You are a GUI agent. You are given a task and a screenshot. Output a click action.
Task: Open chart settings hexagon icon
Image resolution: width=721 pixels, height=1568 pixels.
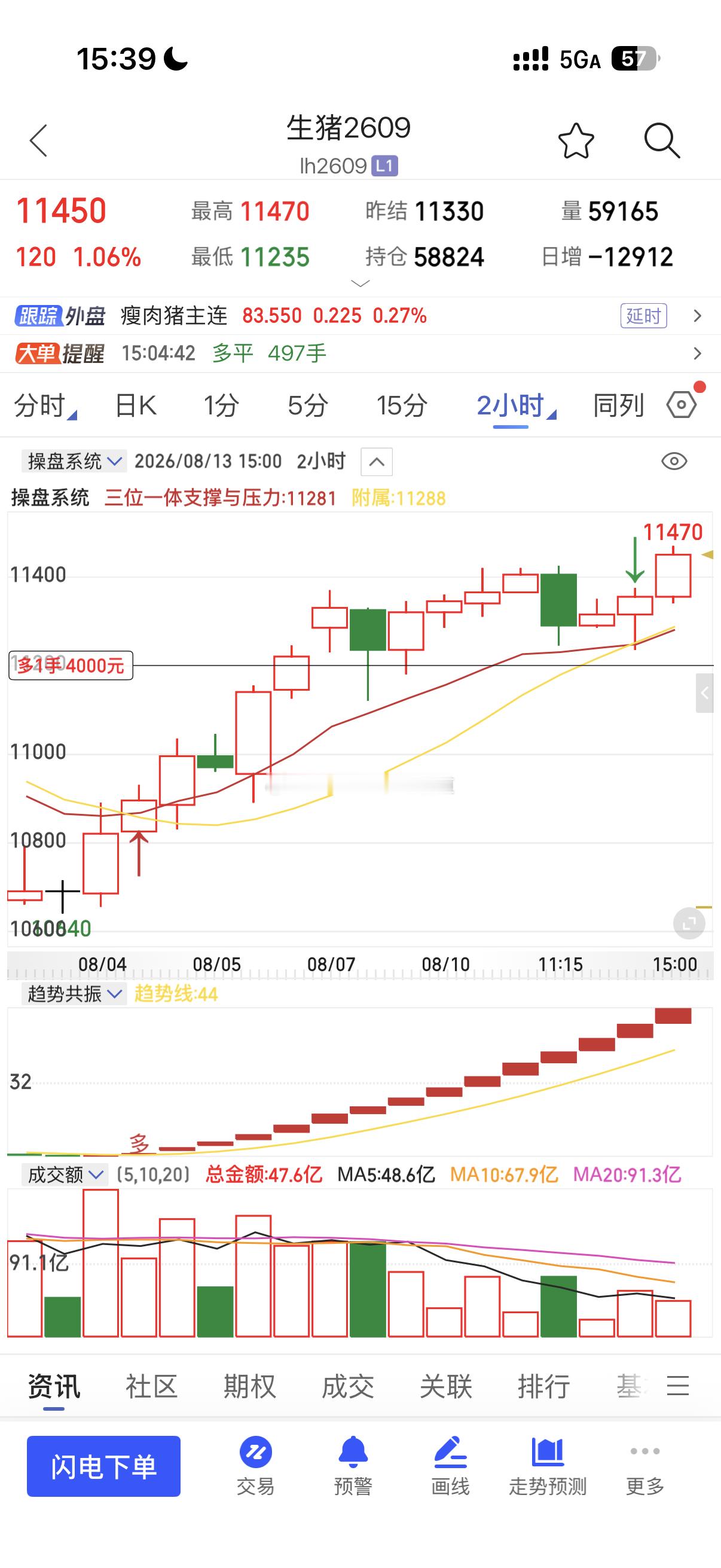pos(682,404)
